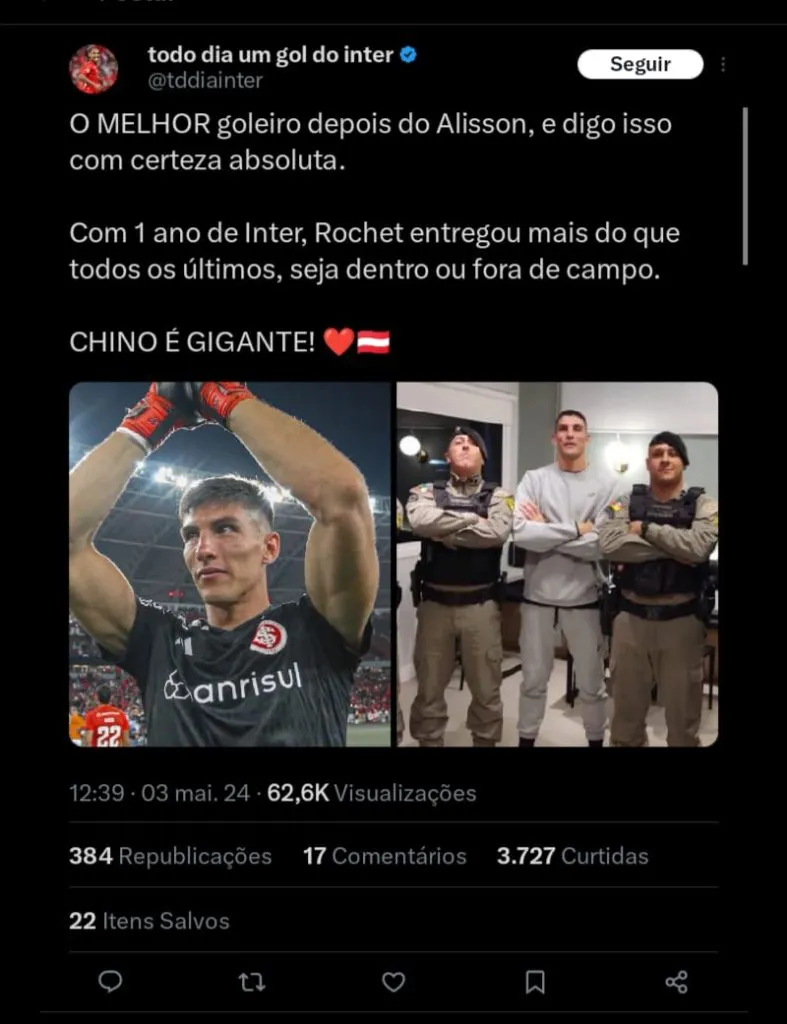Show the 17 Comentários

384,856
